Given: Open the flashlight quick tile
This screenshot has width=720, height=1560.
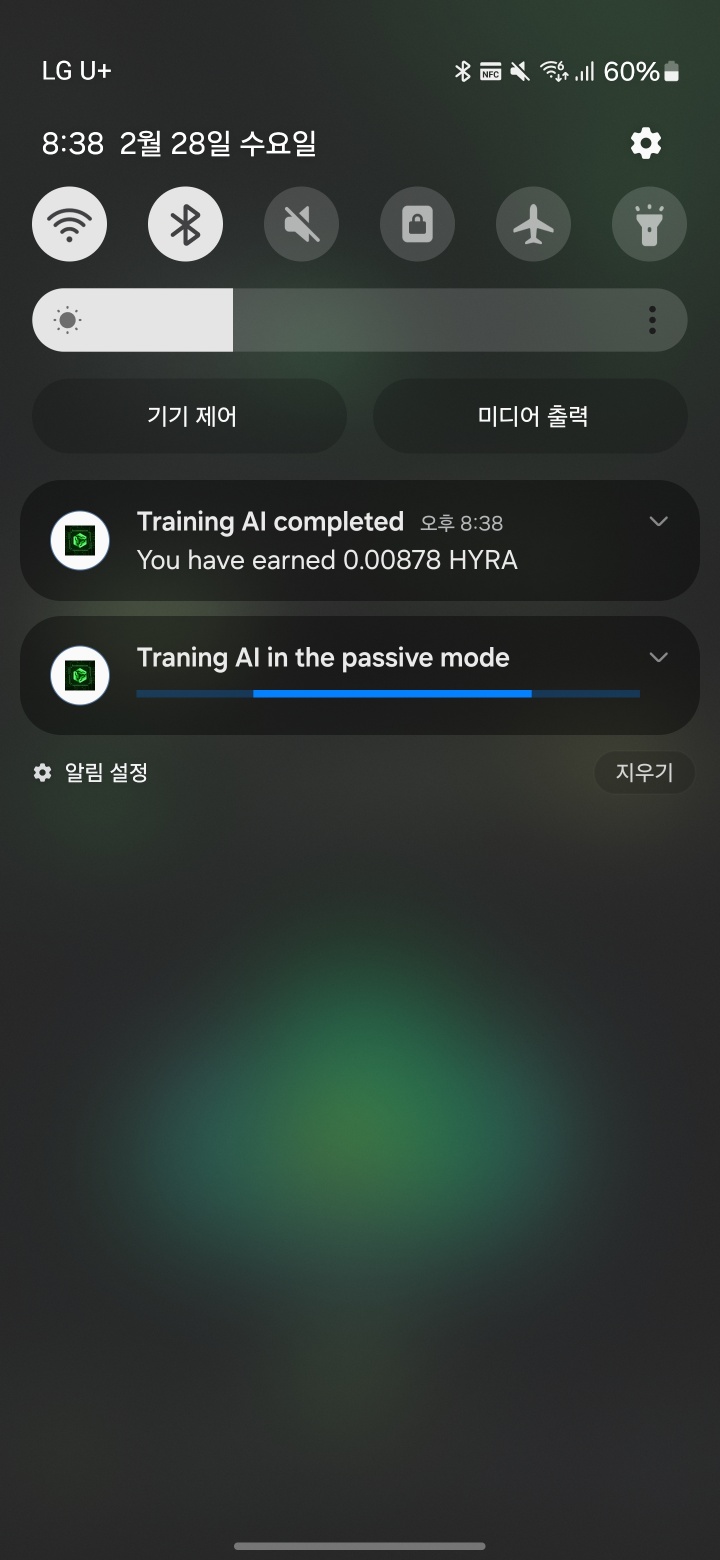Looking at the screenshot, I should pyautogui.click(x=648, y=224).
